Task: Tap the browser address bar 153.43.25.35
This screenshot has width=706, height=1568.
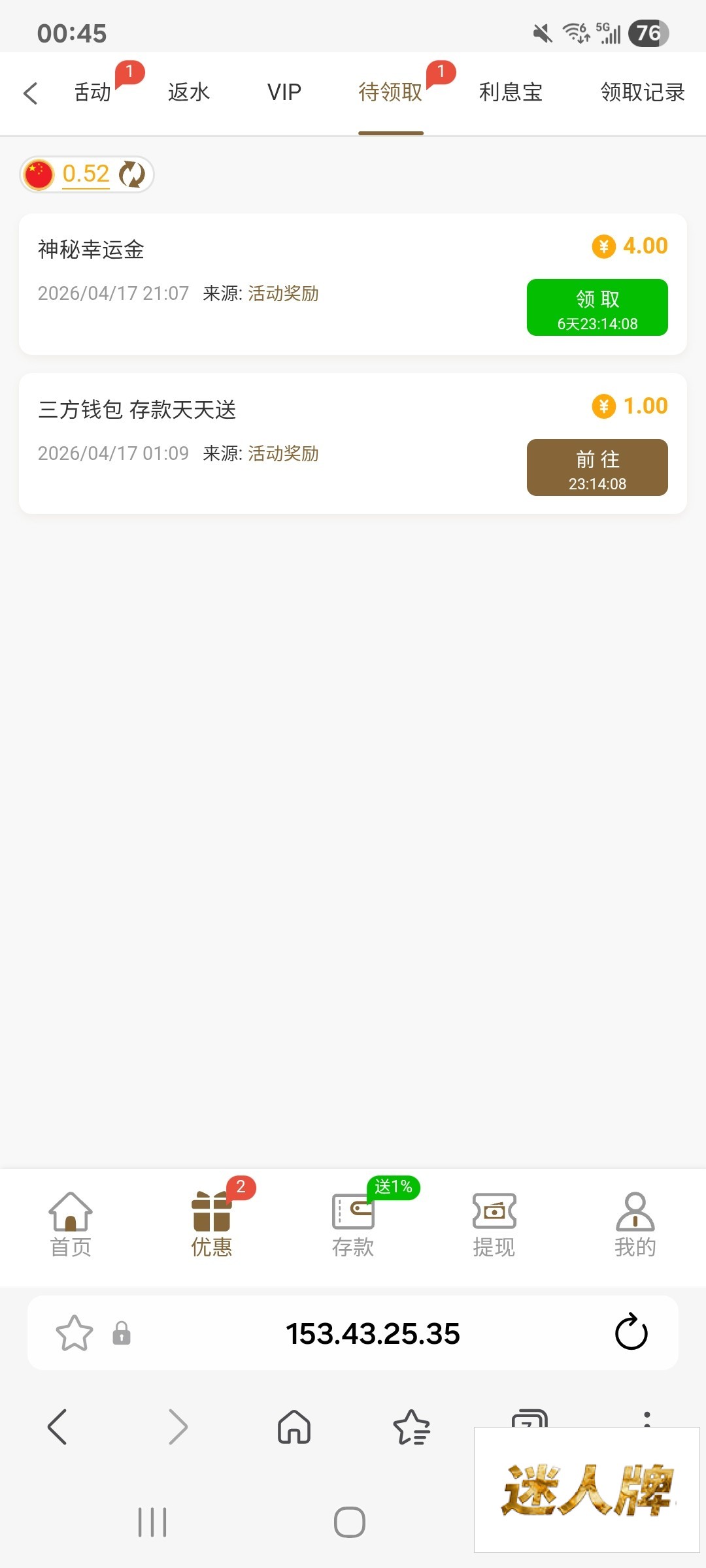Action: click(373, 1333)
